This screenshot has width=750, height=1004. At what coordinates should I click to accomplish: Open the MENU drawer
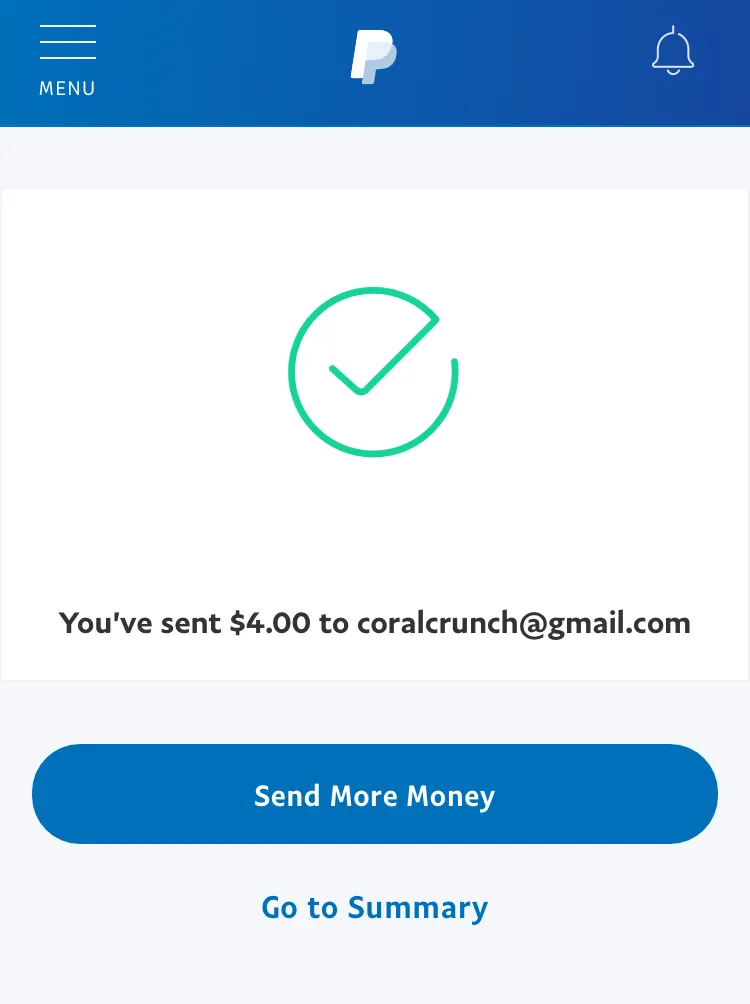point(67,60)
